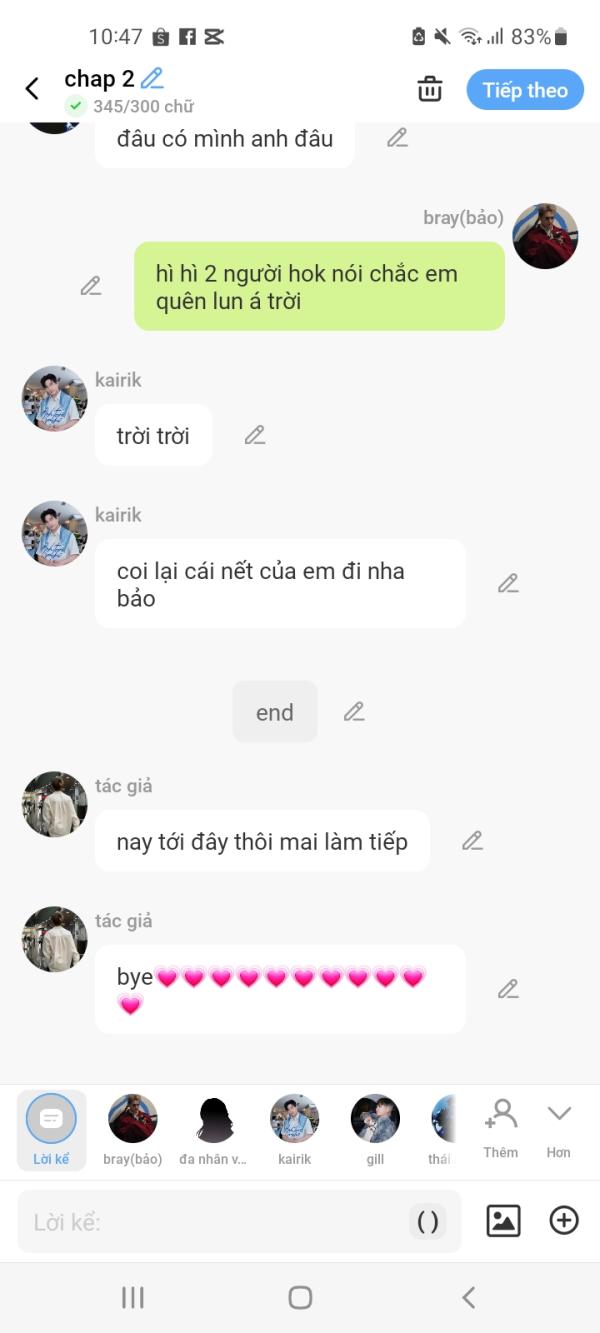Choose the gill character
The width and height of the screenshot is (600, 1333).
(375, 1131)
